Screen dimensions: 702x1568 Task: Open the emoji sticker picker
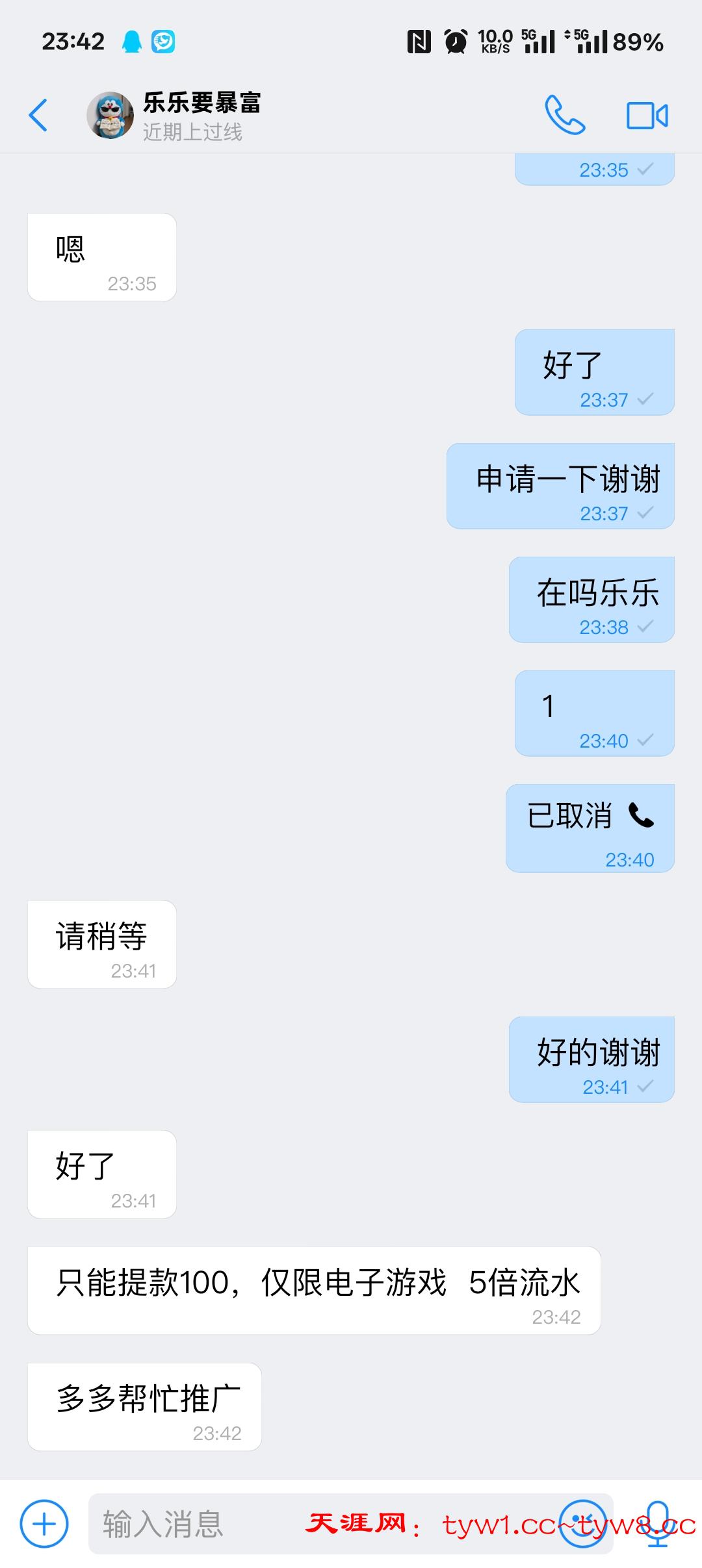coord(582,1524)
